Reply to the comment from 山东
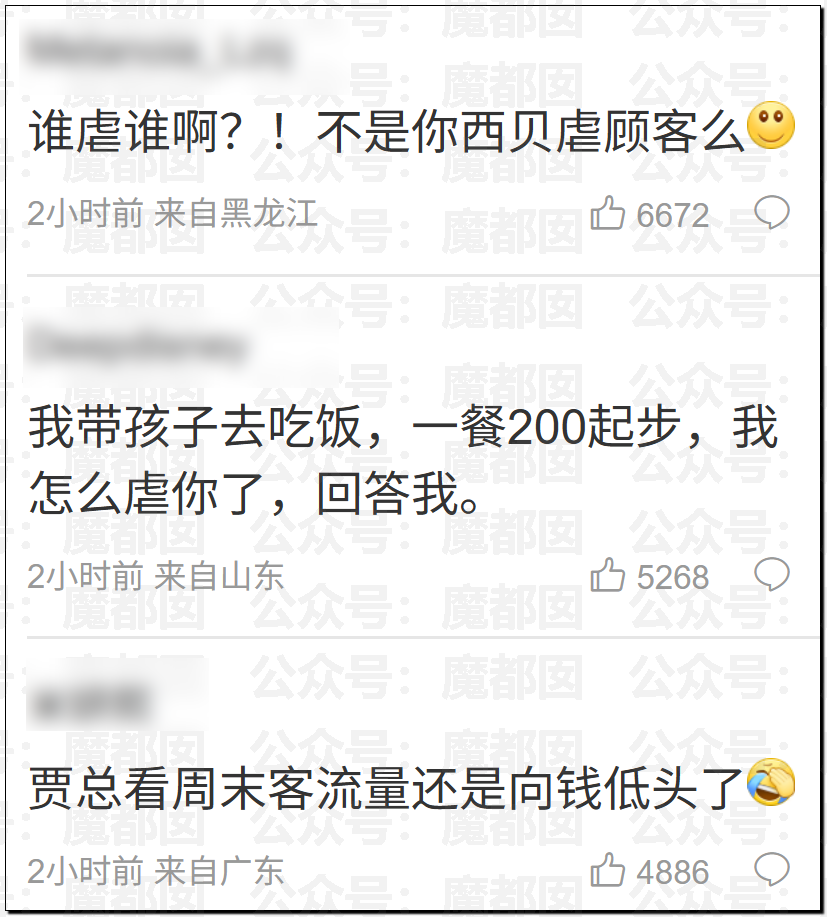Image resolution: width=827 pixels, height=917 pixels. point(771,574)
